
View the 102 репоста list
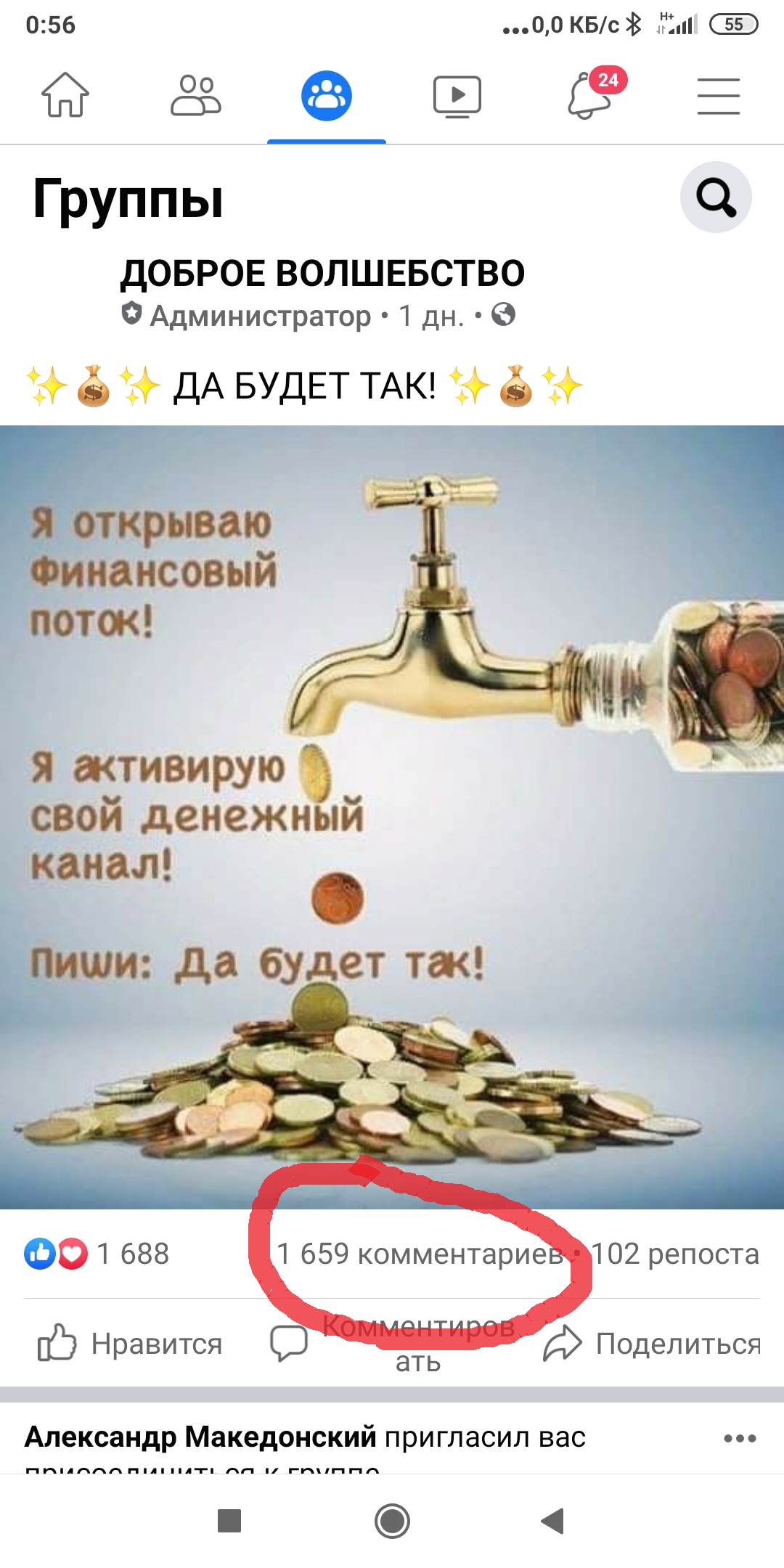point(676,1254)
